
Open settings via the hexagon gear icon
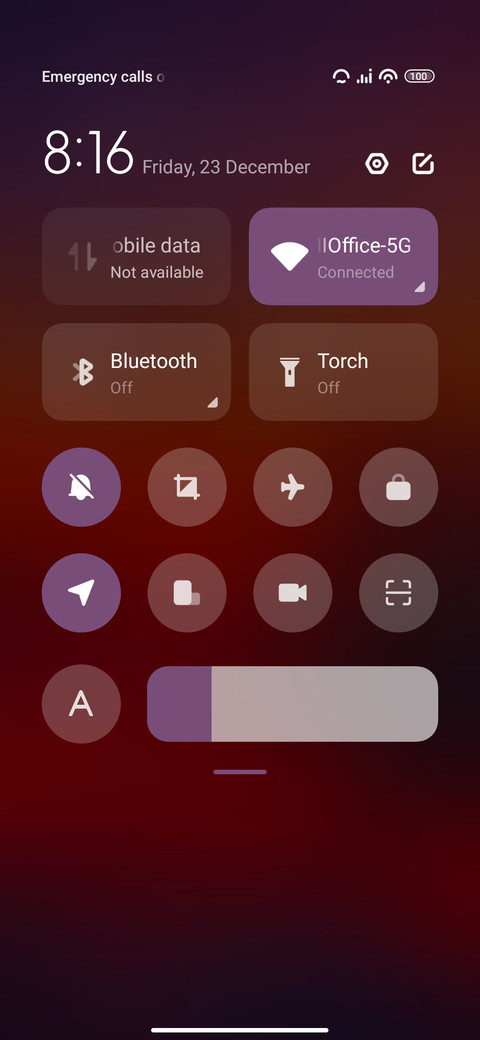point(377,164)
